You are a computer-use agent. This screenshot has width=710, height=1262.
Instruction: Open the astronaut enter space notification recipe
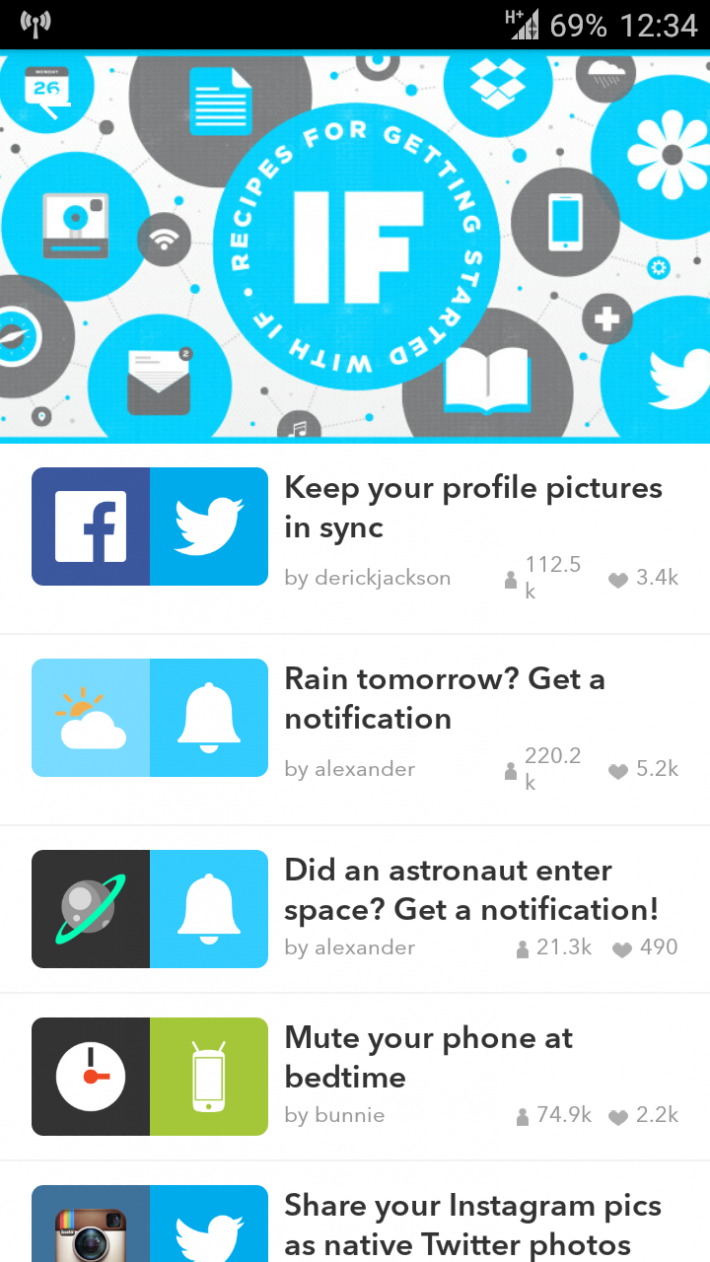click(471, 889)
